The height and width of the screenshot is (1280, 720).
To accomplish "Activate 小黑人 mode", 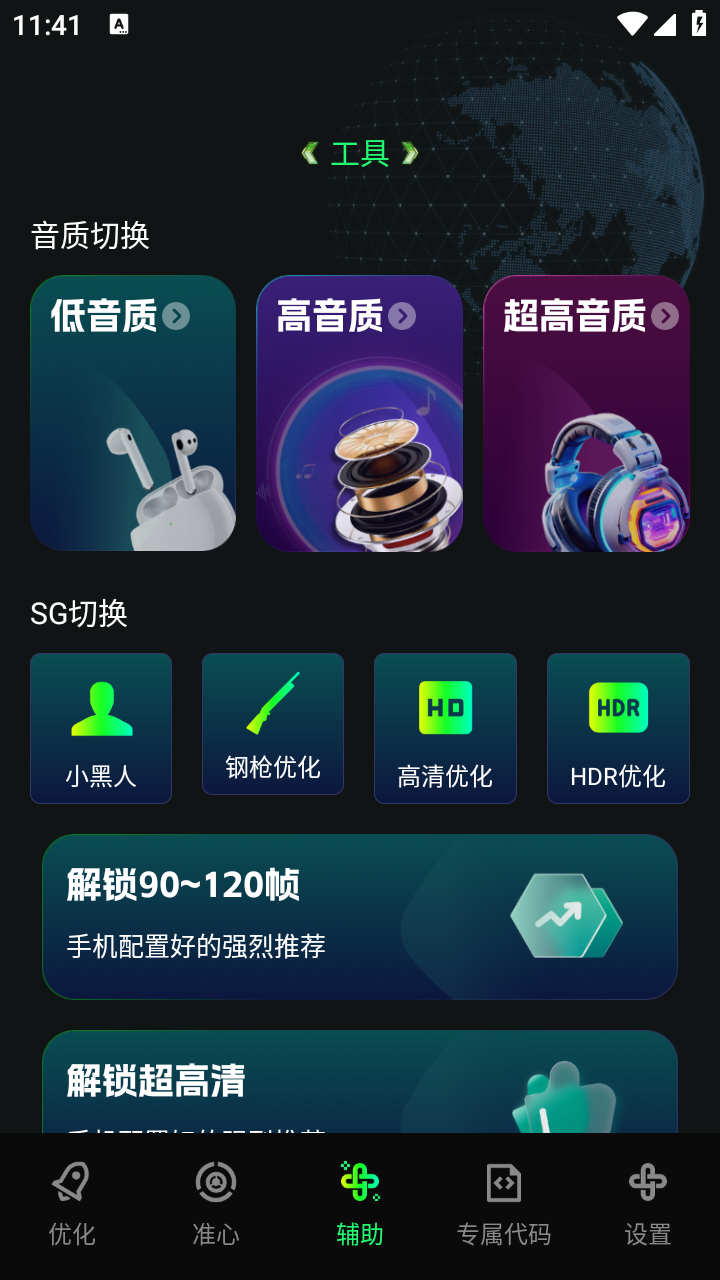I will [101, 728].
